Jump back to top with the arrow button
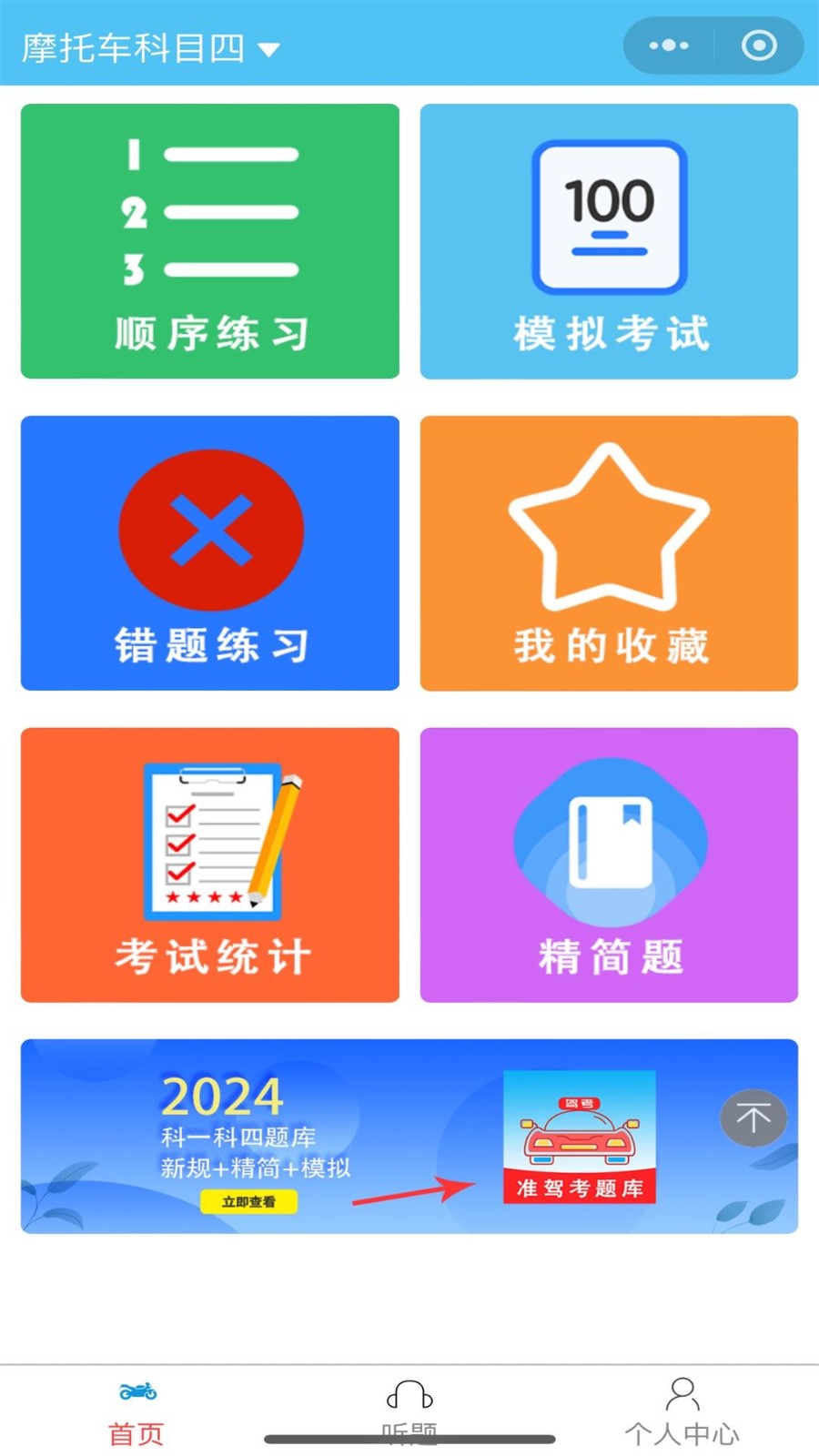Image resolution: width=819 pixels, height=1456 pixels. (753, 1117)
